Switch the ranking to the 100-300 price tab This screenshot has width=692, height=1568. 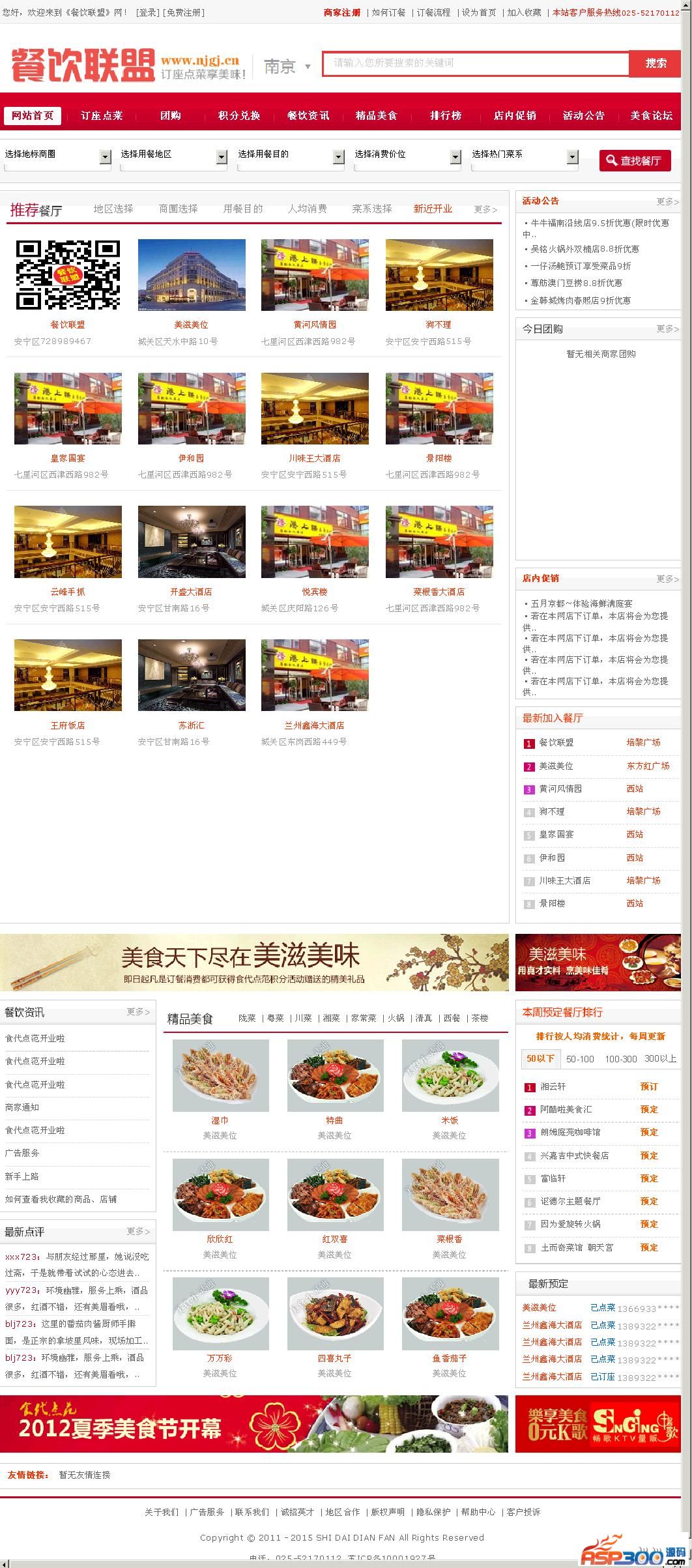tap(620, 1059)
